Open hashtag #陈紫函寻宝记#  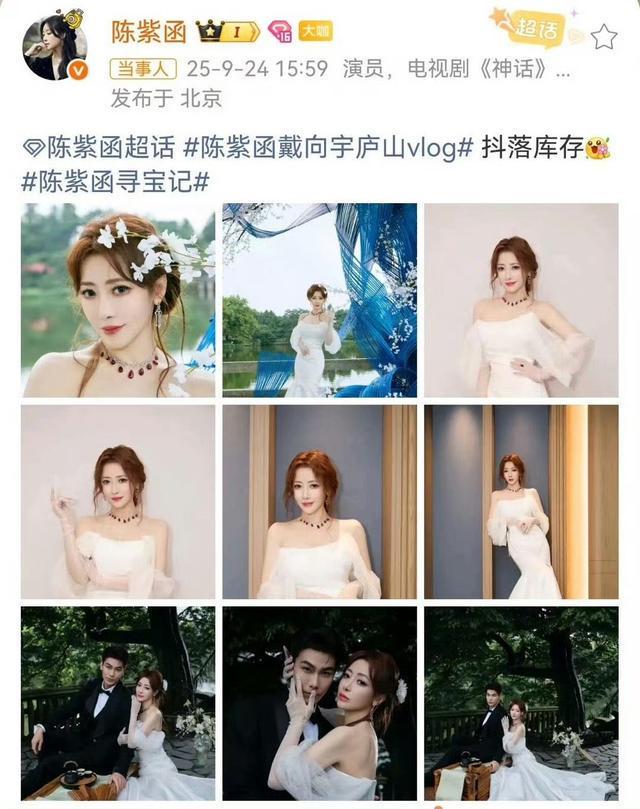point(114,181)
